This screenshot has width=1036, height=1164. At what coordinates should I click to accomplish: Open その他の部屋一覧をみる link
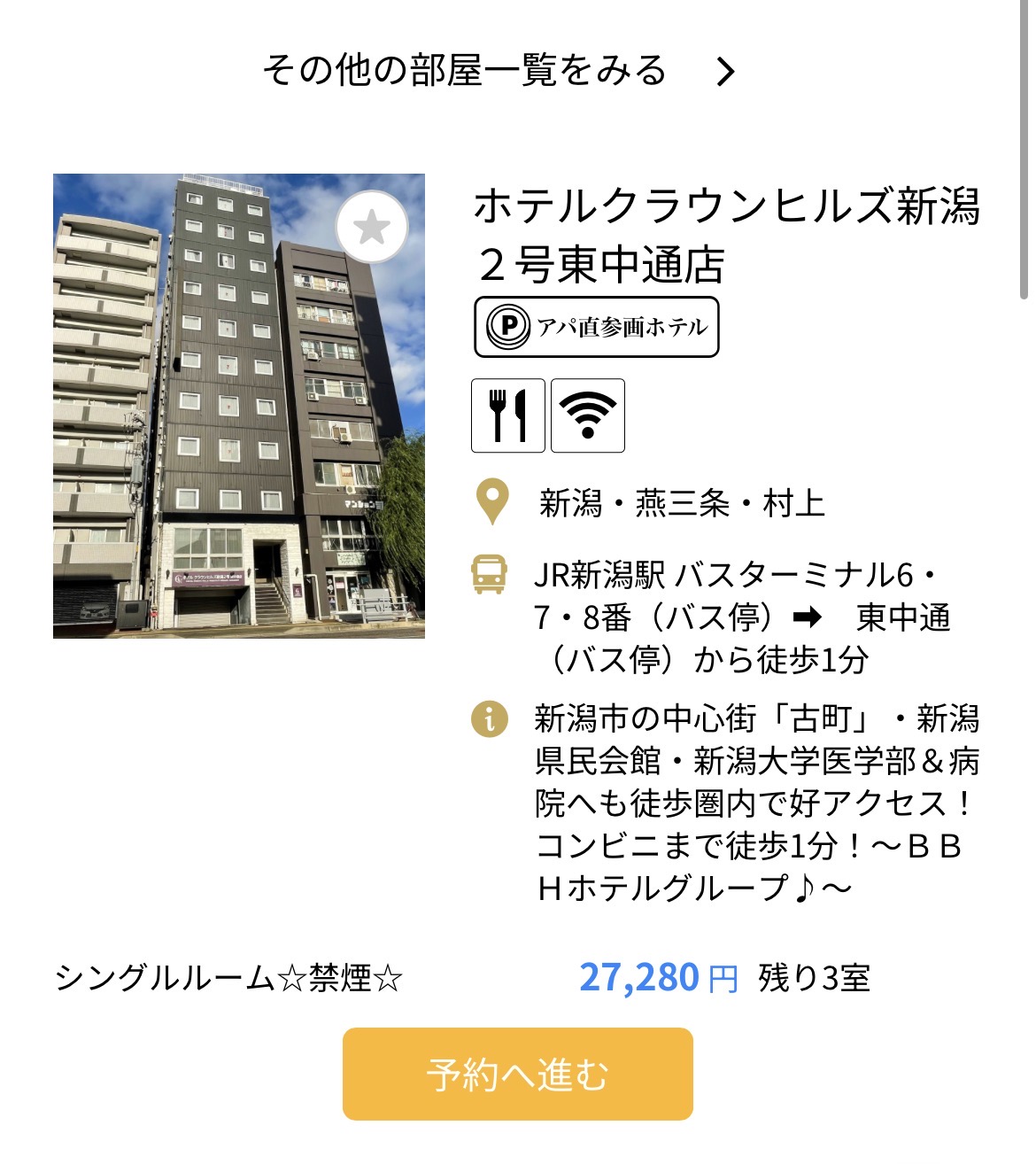[499, 70]
